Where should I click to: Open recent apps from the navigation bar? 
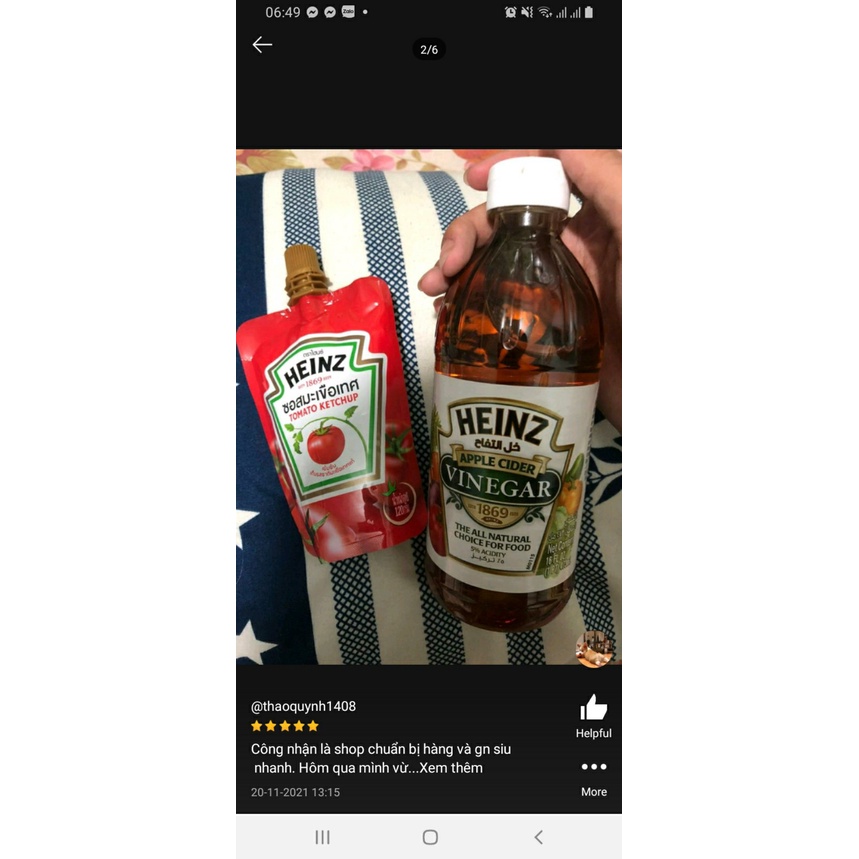[x=322, y=837]
